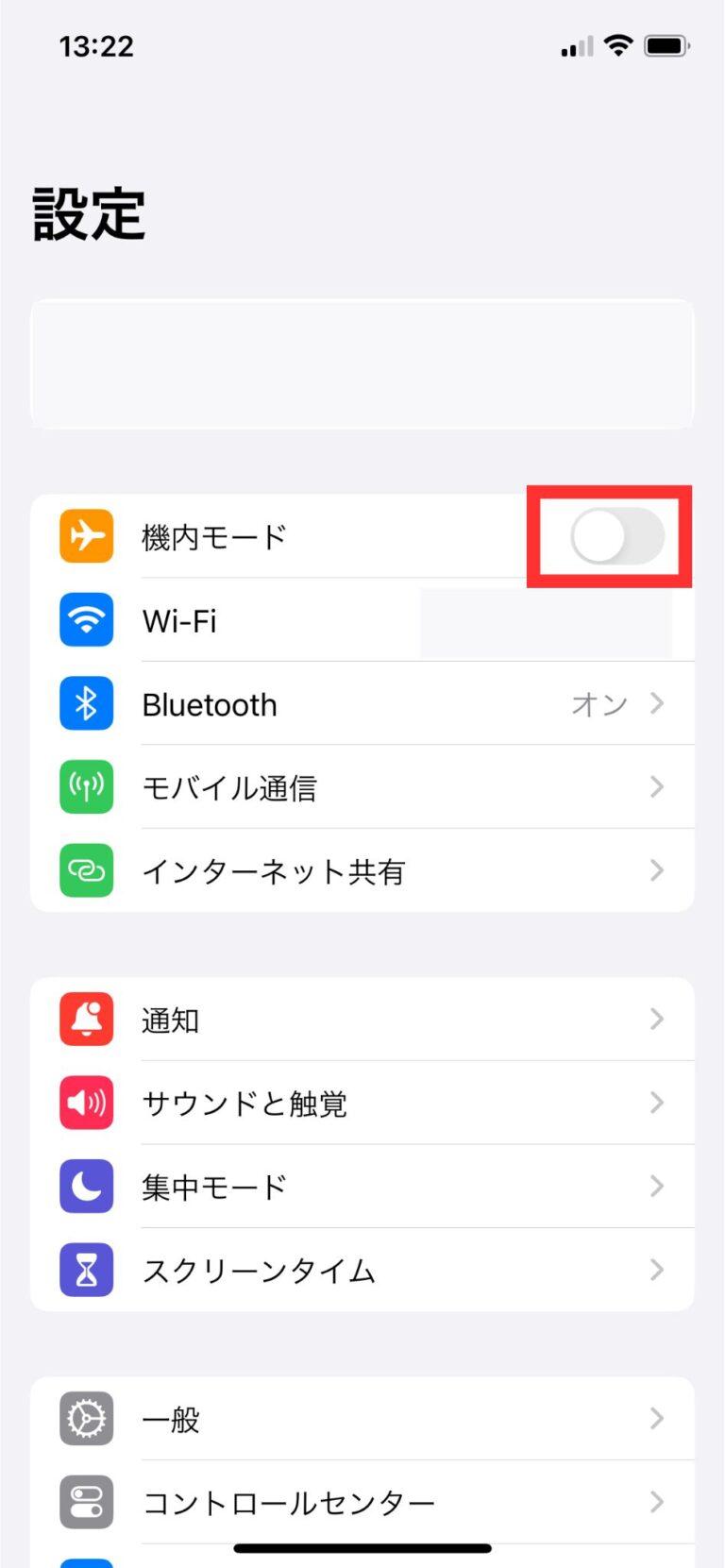Open 集中モード settings
This screenshot has height=1568, width=725.
click(362, 1187)
